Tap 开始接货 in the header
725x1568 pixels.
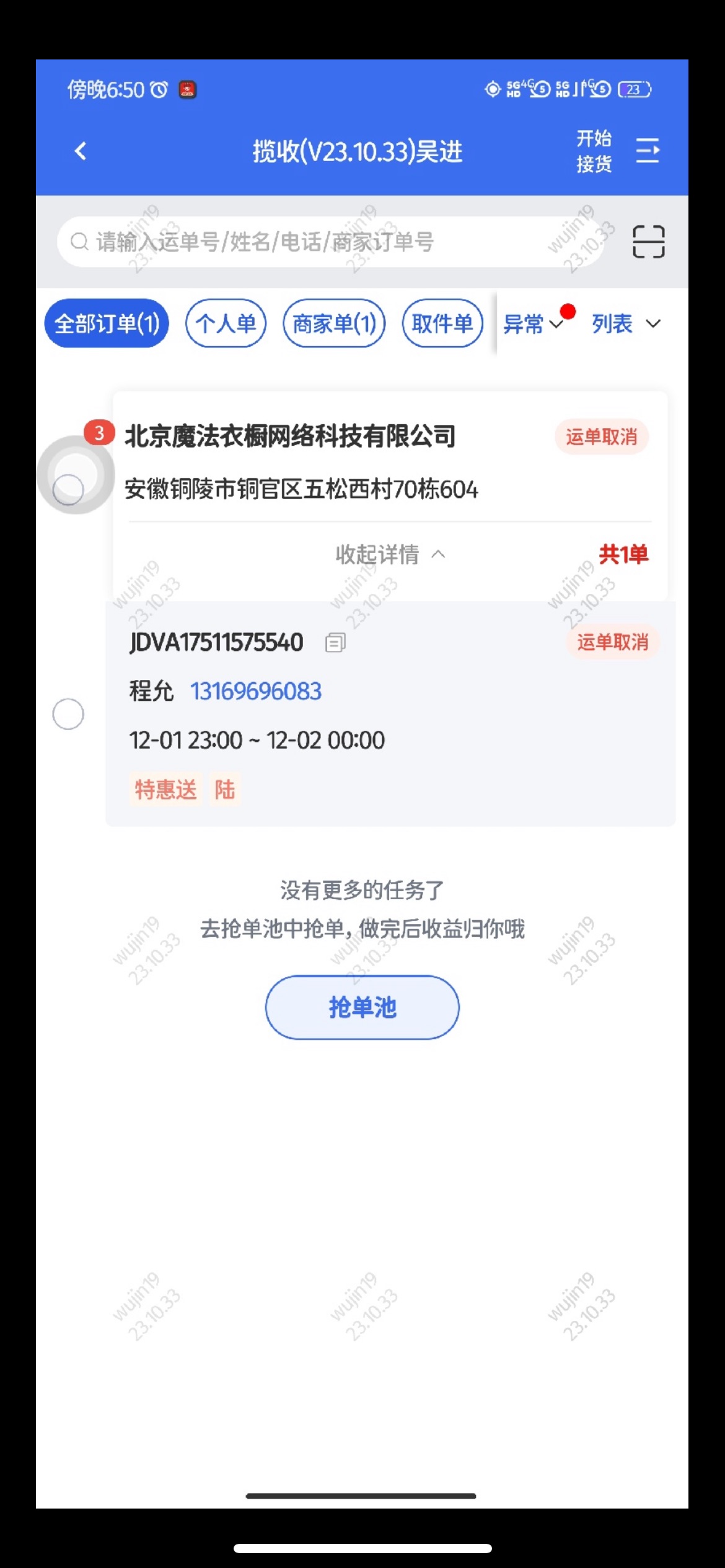tap(594, 151)
